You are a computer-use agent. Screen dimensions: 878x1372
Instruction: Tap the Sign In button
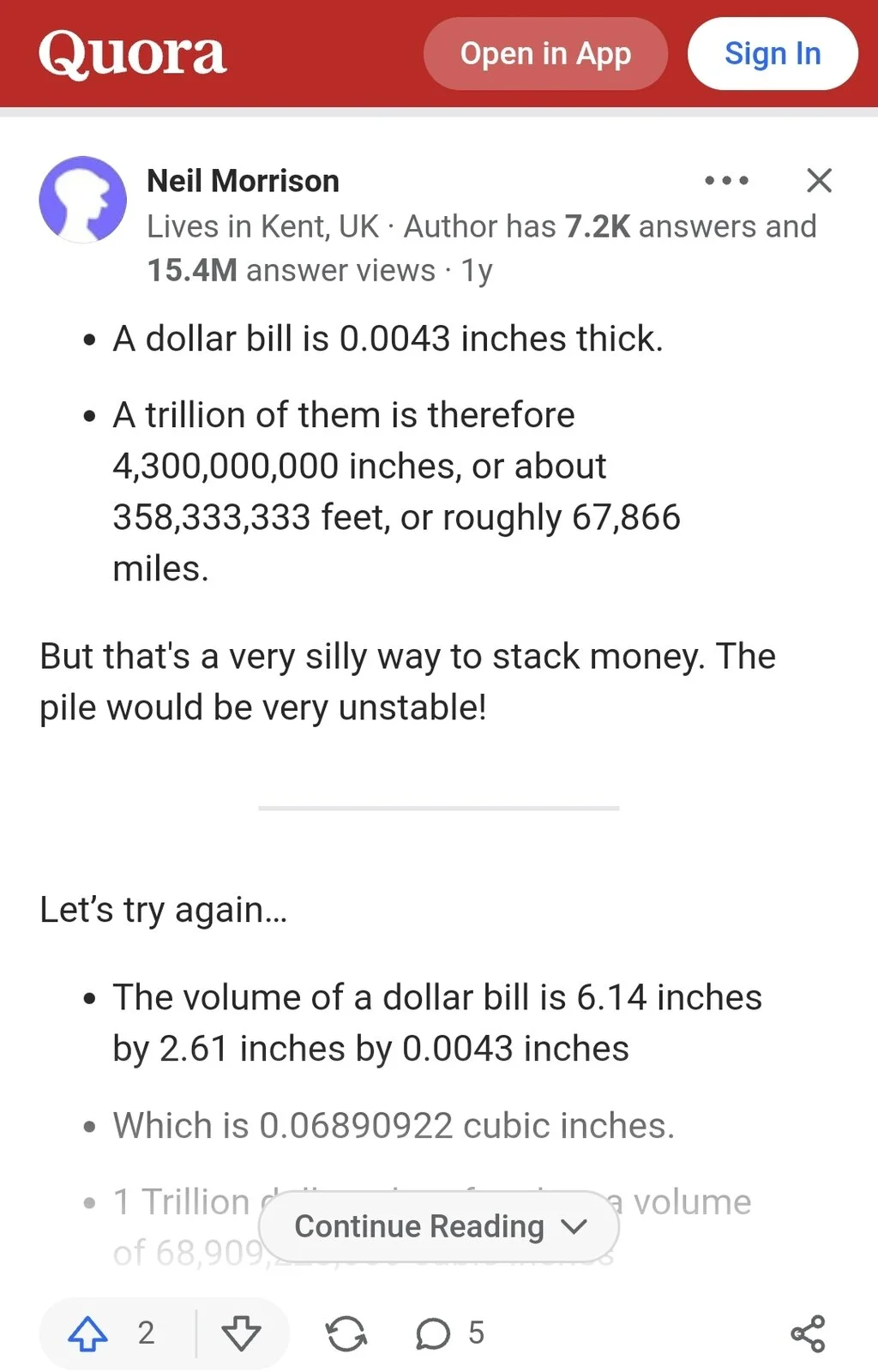coord(773,54)
